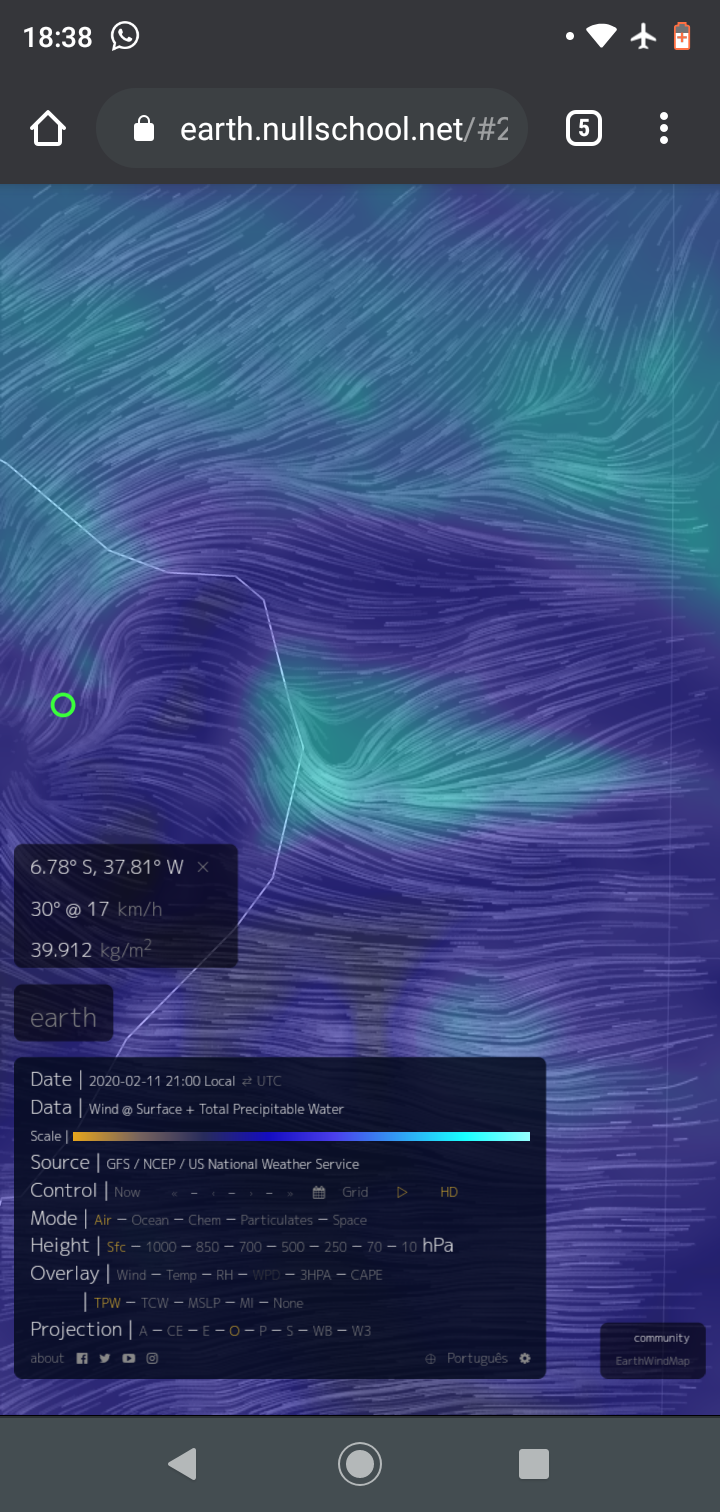The width and height of the screenshot is (720, 1512).
Task: Select the CAPE overlay
Action: point(366,1275)
